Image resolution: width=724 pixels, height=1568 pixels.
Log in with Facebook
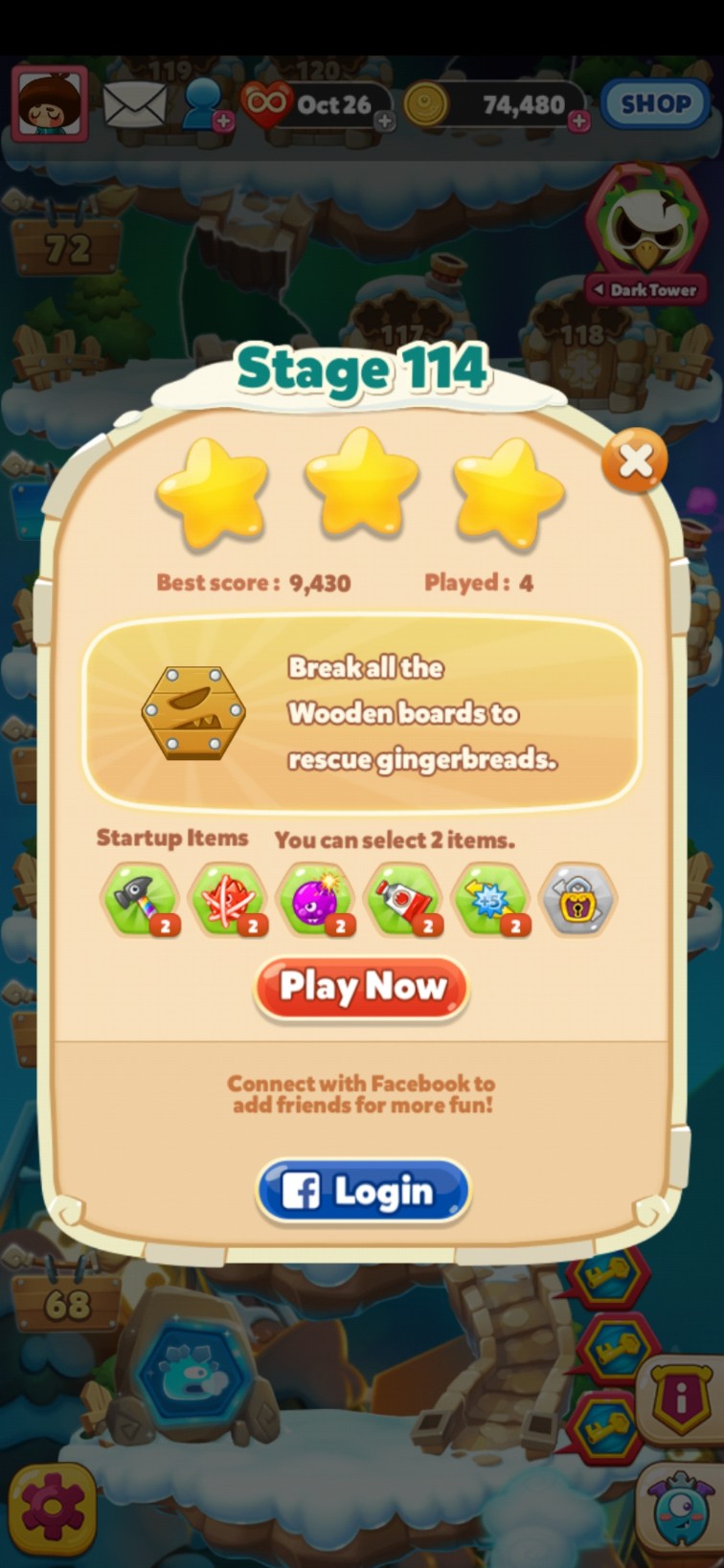(363, 1192)
